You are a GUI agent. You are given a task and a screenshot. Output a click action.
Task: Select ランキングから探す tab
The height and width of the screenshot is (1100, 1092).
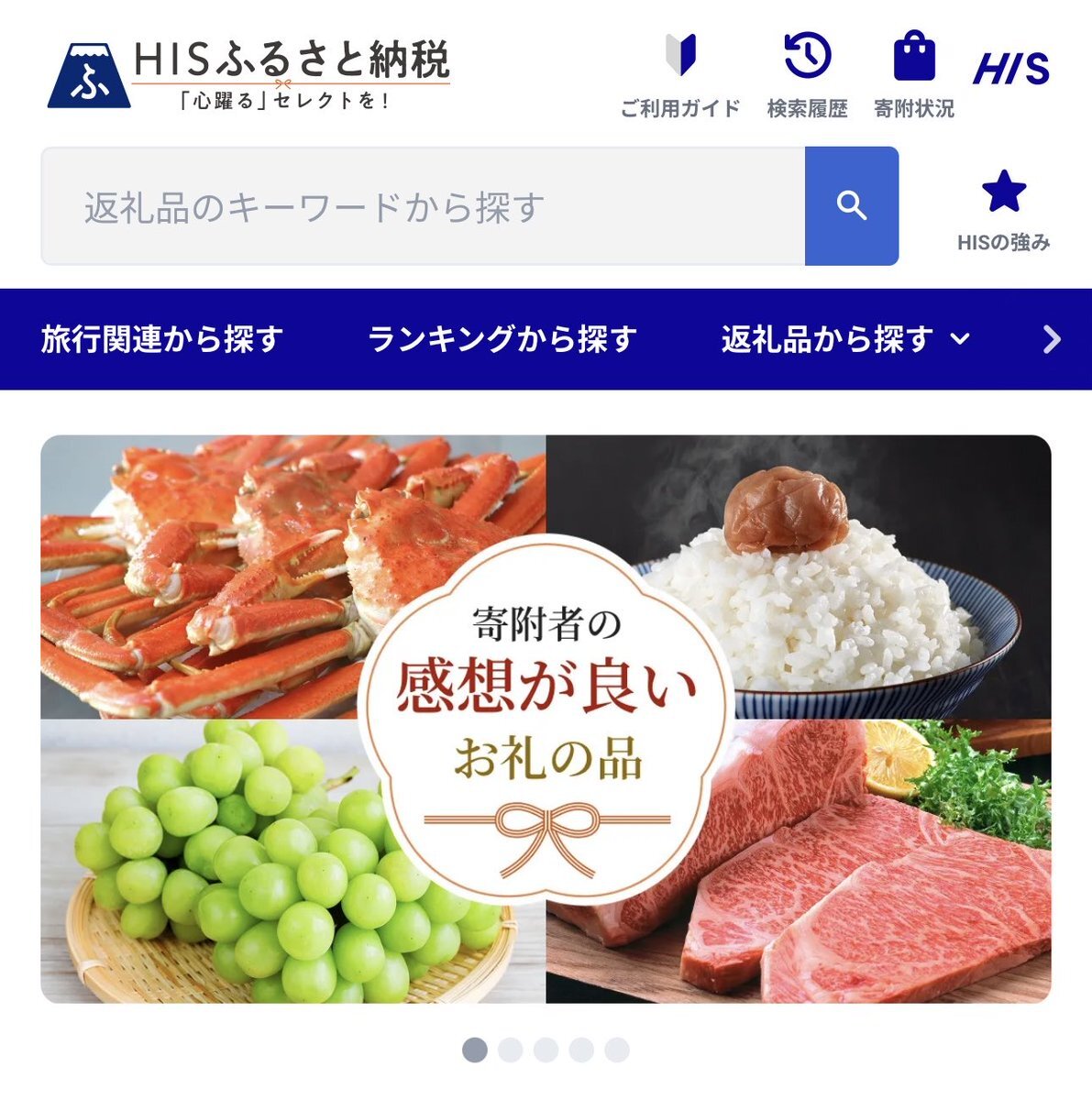[502, 340]
